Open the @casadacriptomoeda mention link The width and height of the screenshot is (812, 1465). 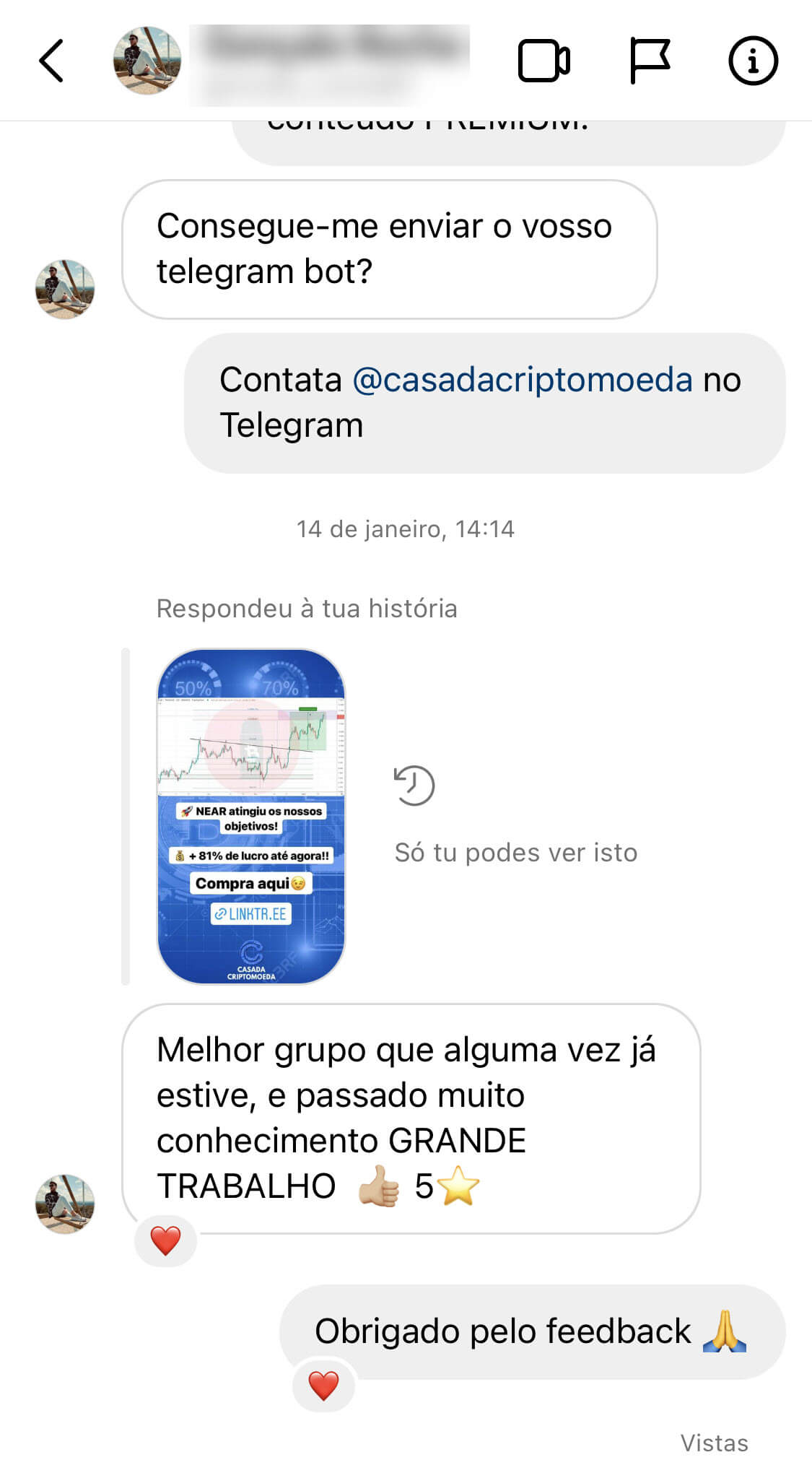tap(522, 380)
